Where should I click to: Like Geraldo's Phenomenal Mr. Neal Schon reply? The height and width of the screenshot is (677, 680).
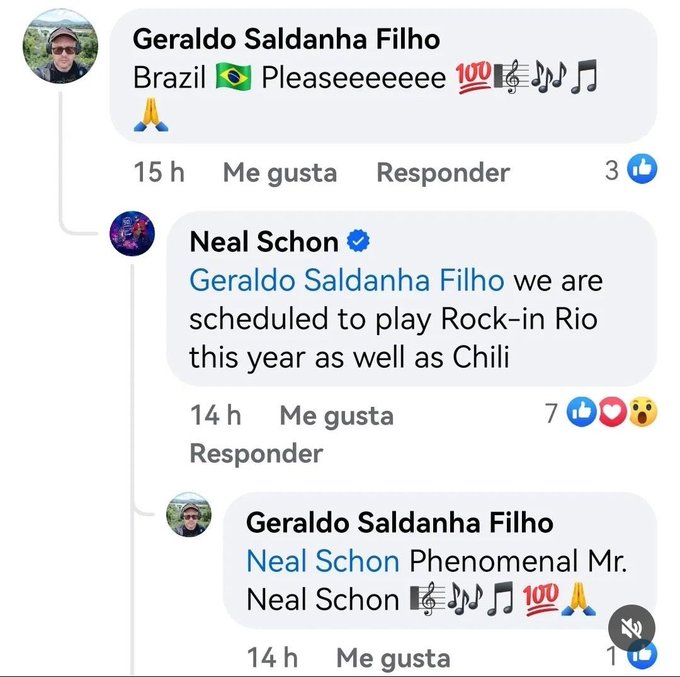click(392, 657)
